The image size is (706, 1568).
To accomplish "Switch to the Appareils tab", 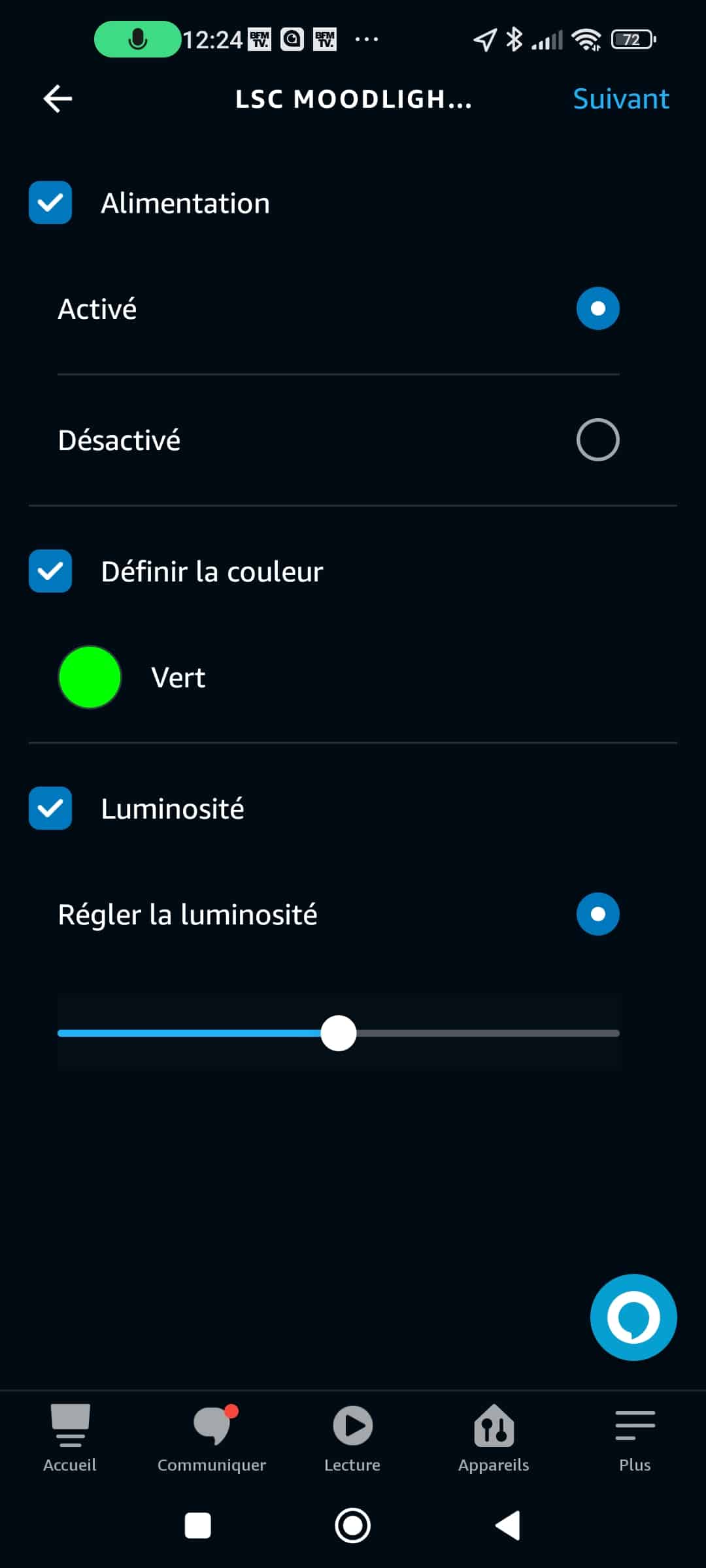I will tap(494, 1439).
